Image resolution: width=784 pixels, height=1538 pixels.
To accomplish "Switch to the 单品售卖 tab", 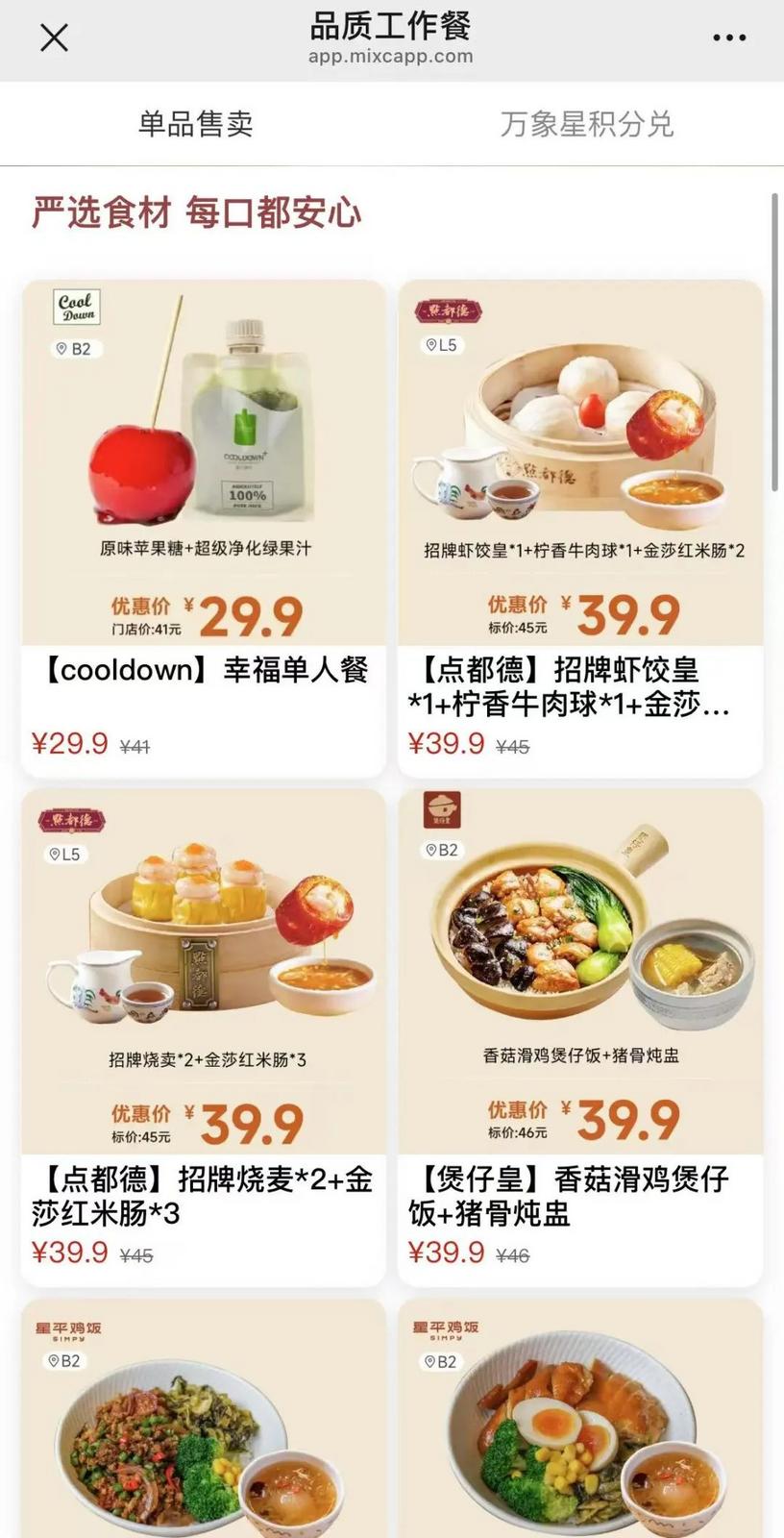I will coord(196,124).
